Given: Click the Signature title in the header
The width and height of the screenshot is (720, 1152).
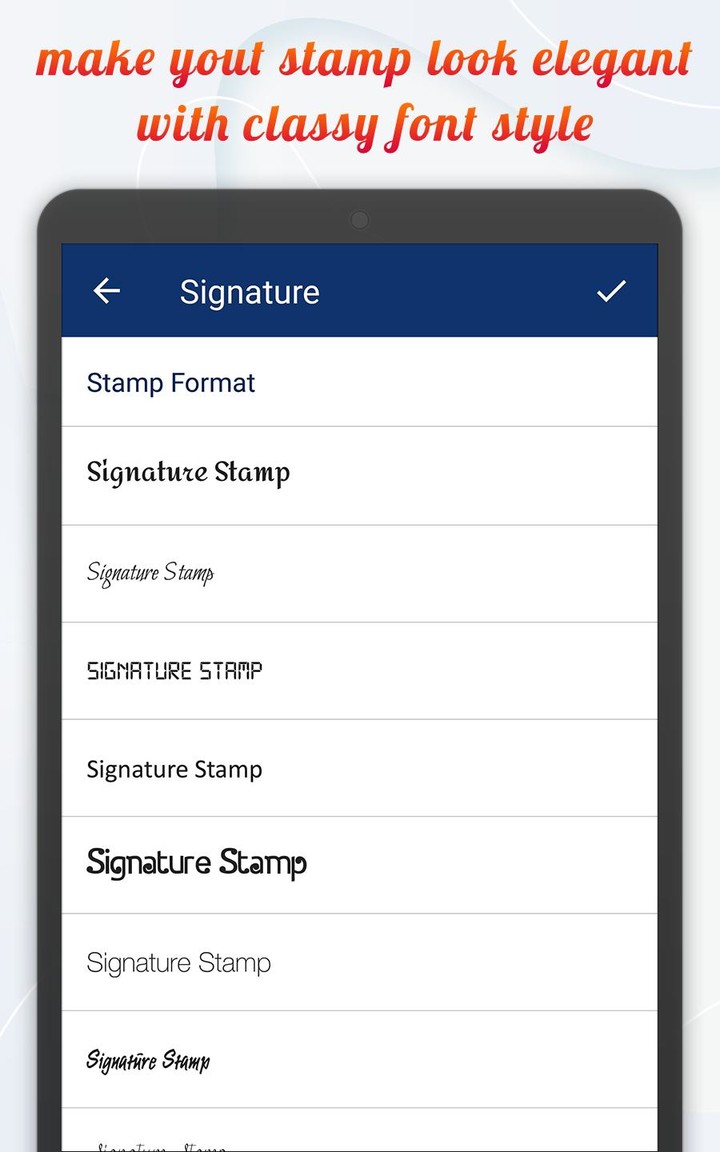Looking at the screenshot, I should [x=249, y=291].
